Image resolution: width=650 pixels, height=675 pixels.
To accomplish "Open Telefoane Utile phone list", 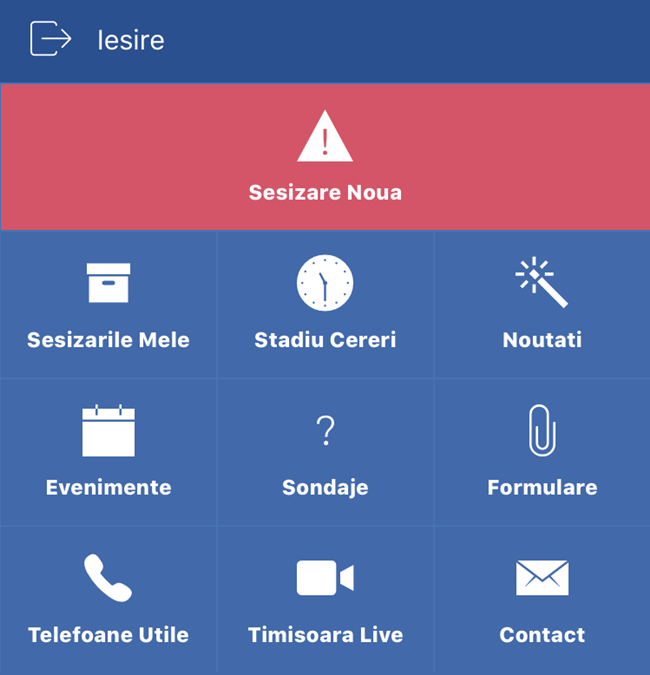I will pos(108,600).
